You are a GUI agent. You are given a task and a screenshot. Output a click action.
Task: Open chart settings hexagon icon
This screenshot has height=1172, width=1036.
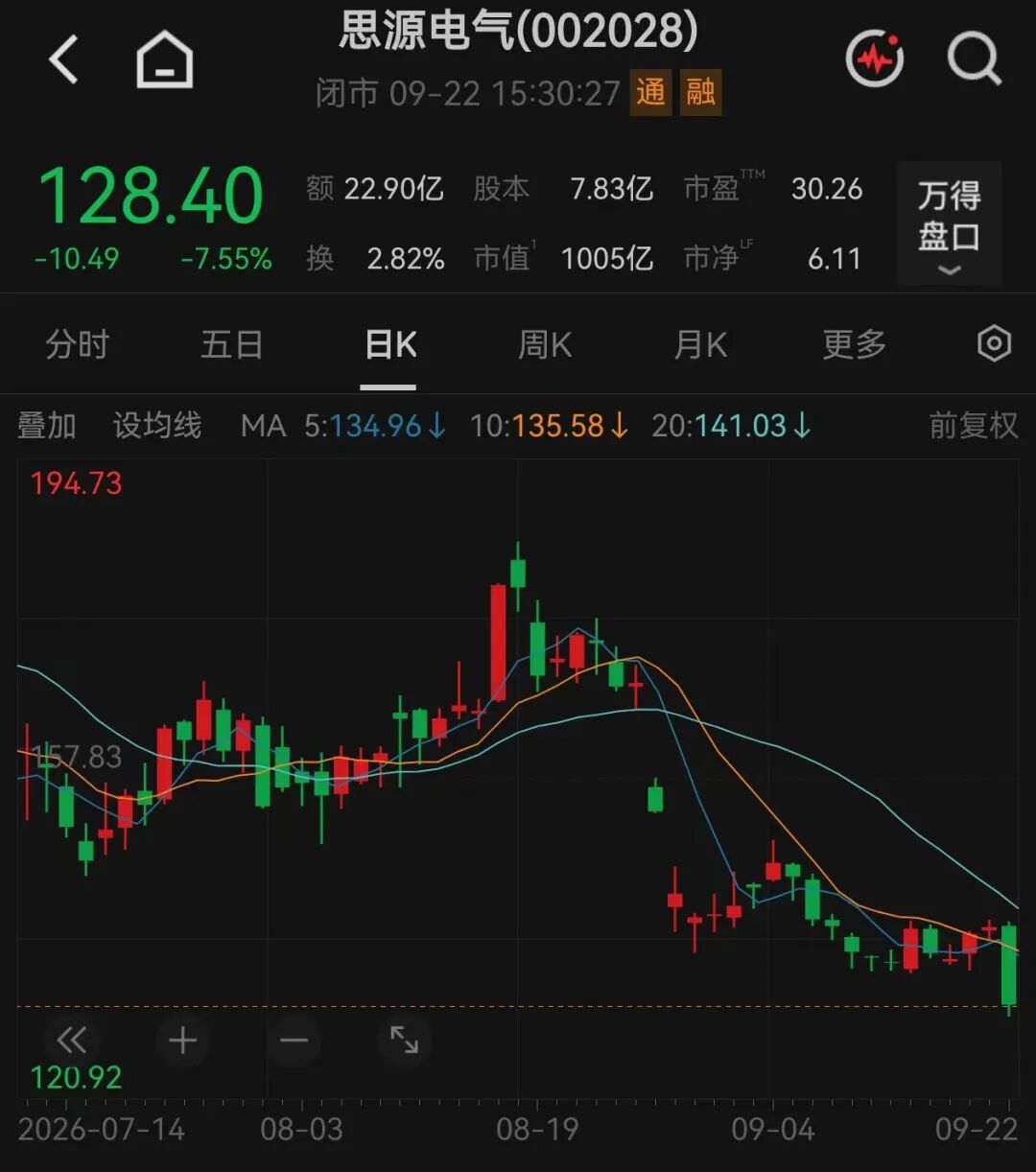[x=994, y=343]
